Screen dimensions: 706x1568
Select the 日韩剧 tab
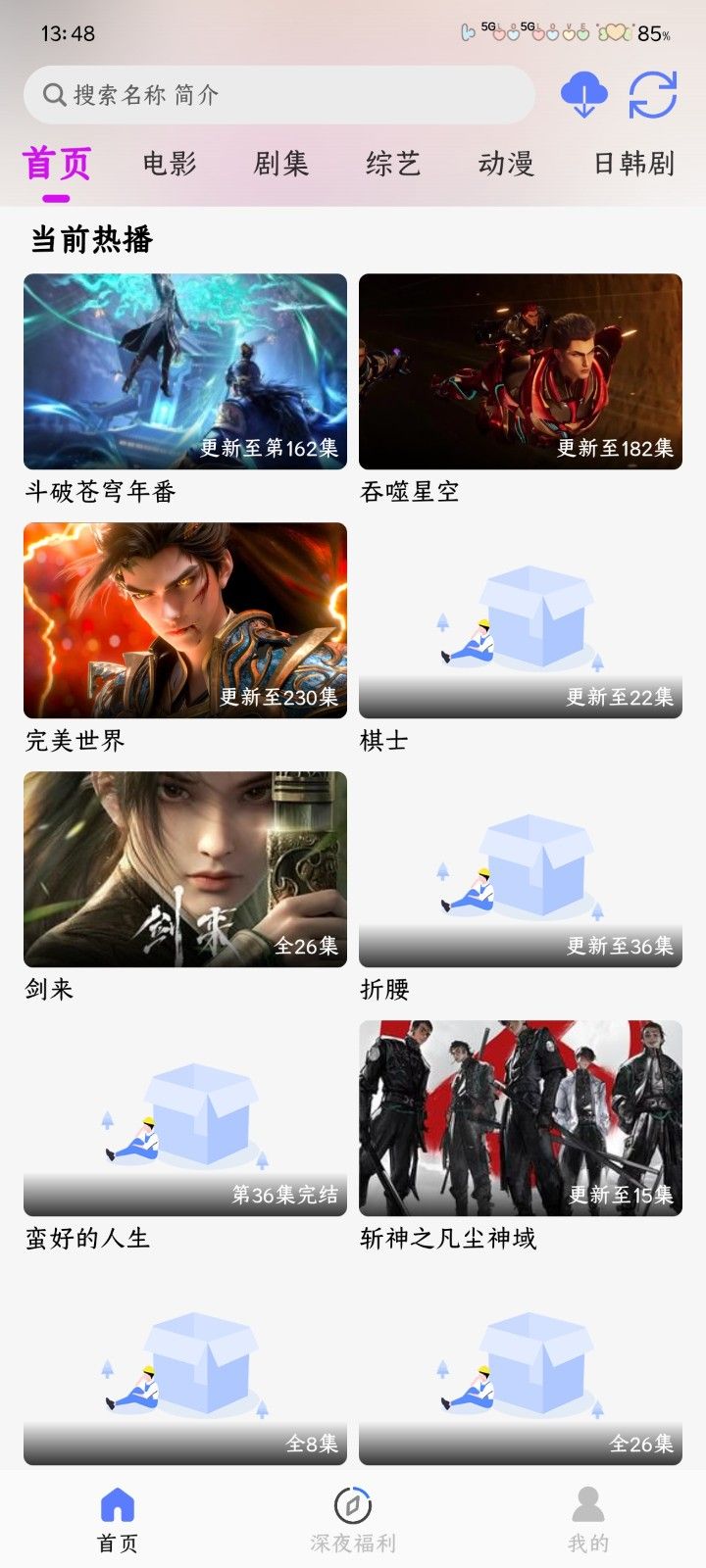634,164
